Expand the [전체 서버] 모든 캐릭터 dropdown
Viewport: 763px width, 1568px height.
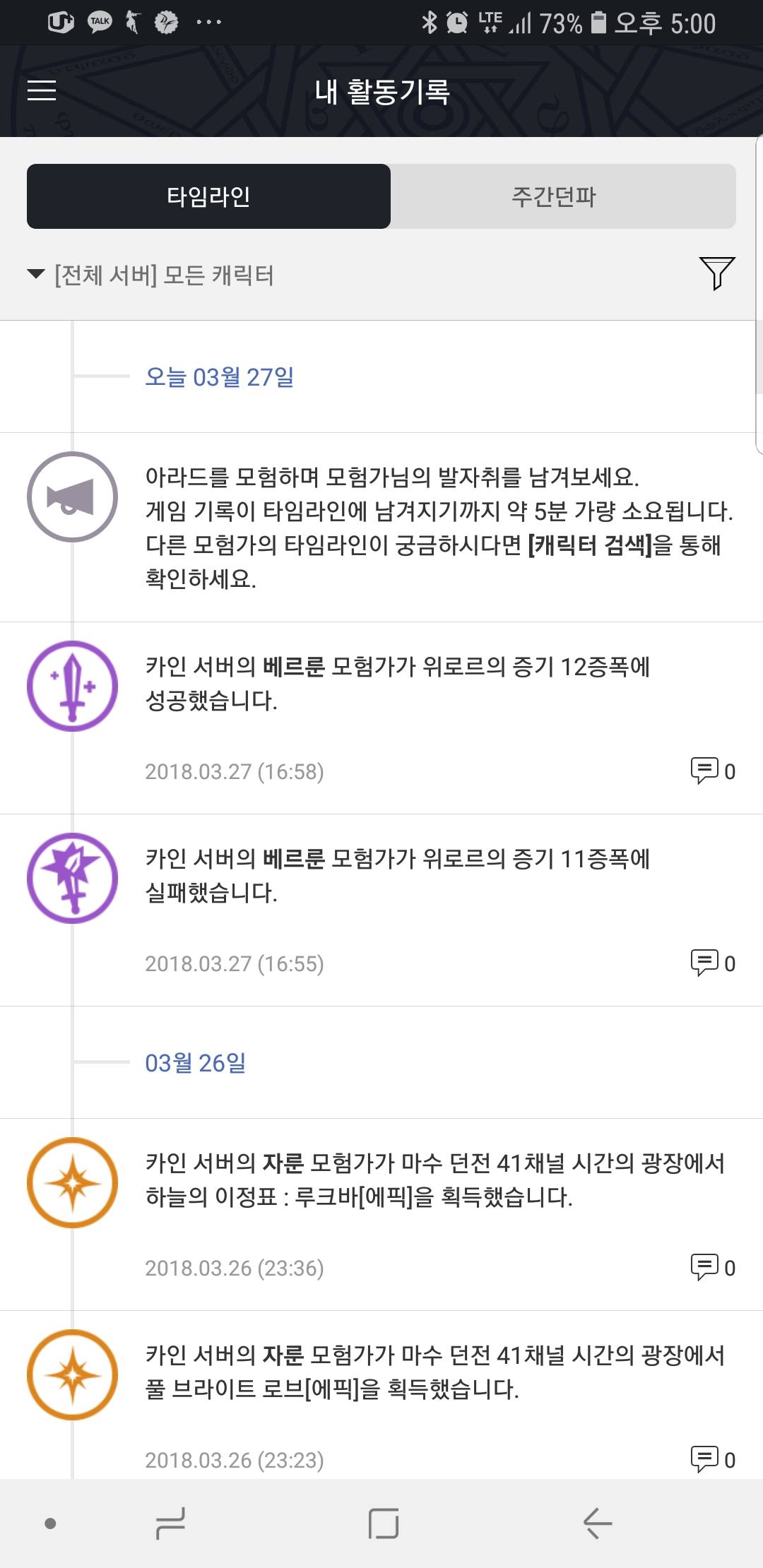[150, 275]
